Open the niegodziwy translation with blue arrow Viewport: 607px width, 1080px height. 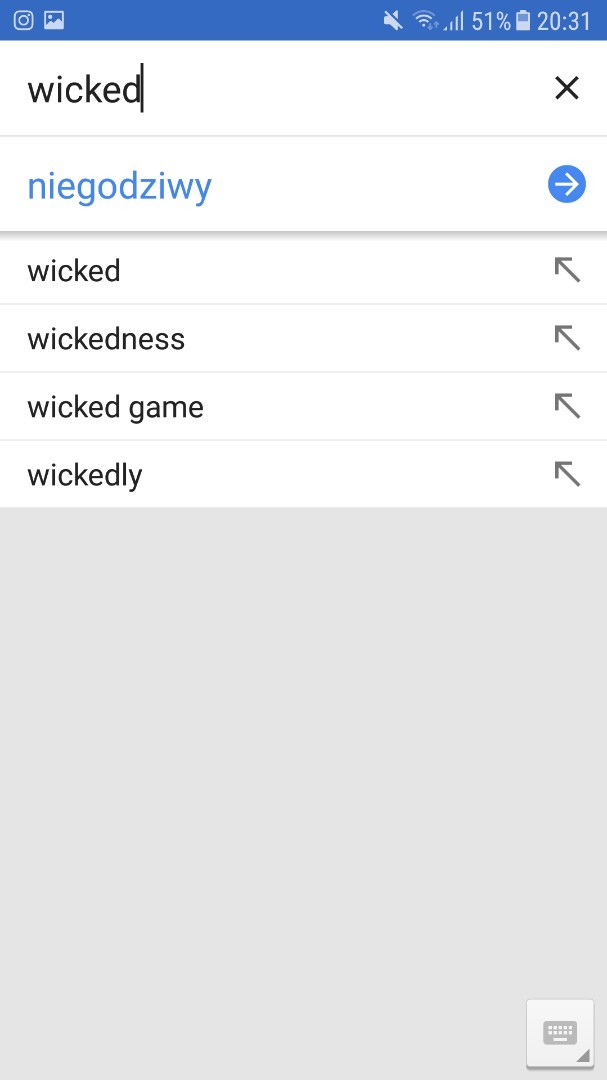566,184
